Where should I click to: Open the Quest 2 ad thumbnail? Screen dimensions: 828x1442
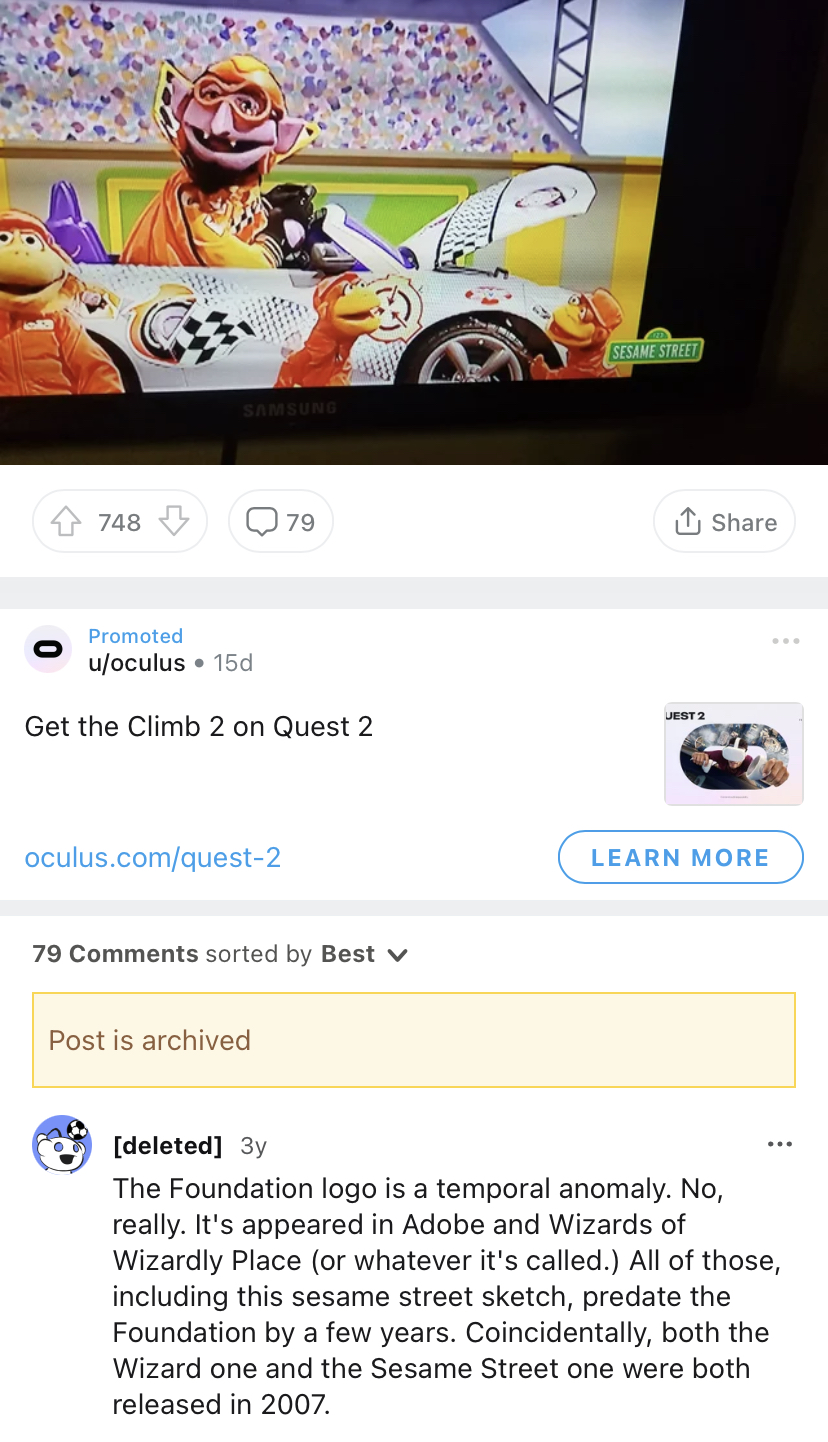pos(734,754)
